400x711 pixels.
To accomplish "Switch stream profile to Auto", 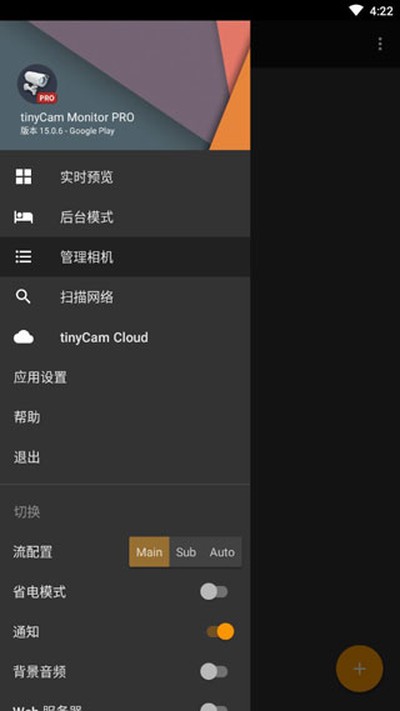I will click(222, 552).
